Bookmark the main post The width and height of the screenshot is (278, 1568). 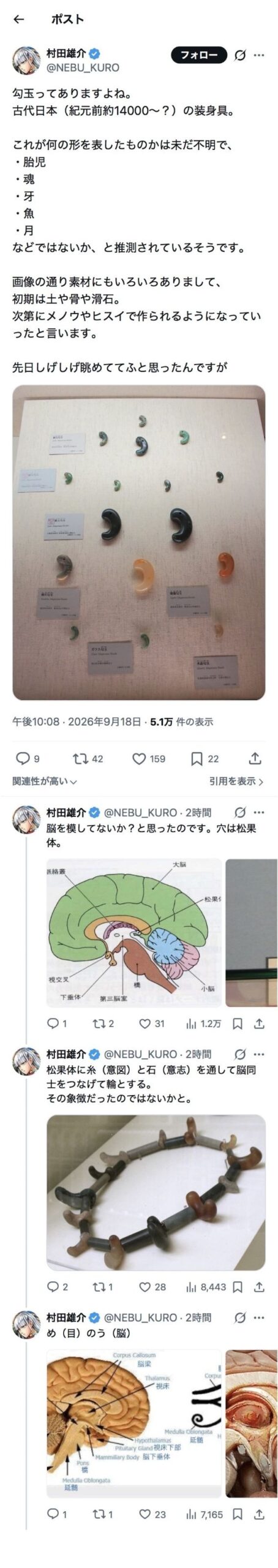click(205, 758)
